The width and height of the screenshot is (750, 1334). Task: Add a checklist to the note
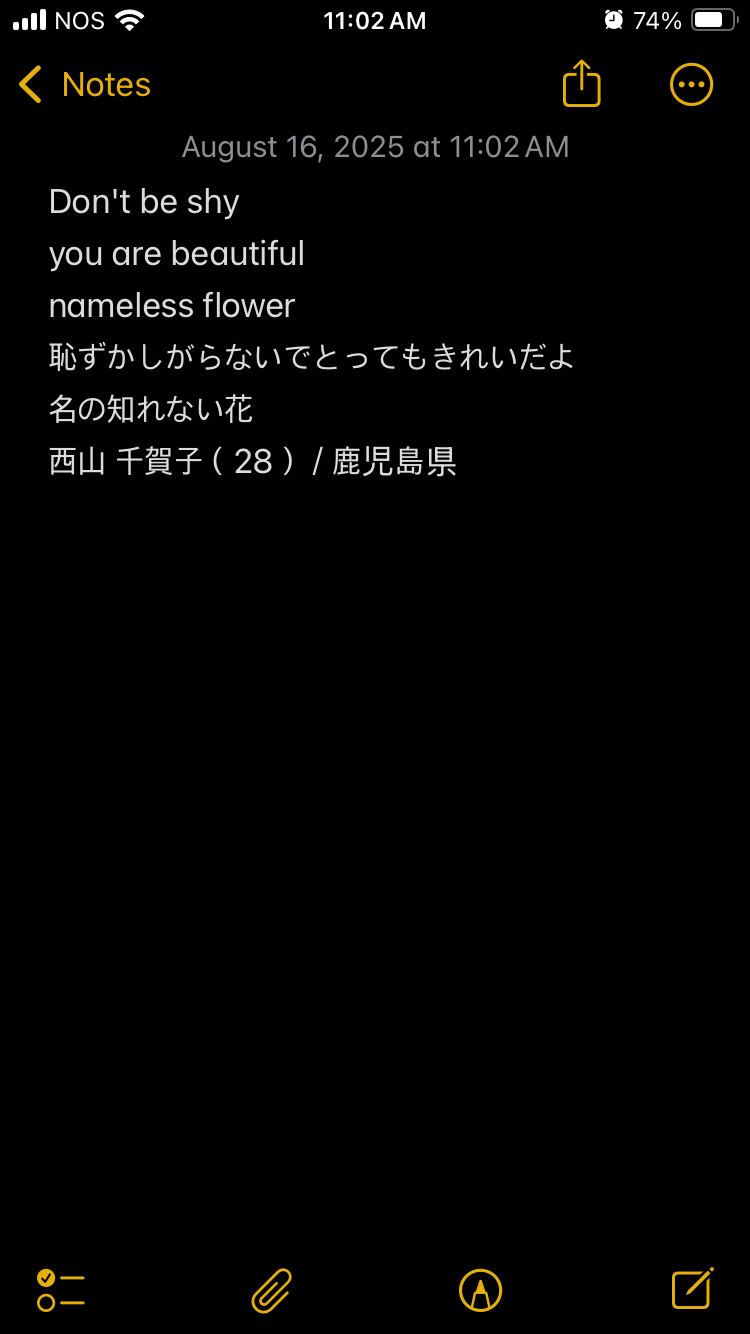(60, 1289)
